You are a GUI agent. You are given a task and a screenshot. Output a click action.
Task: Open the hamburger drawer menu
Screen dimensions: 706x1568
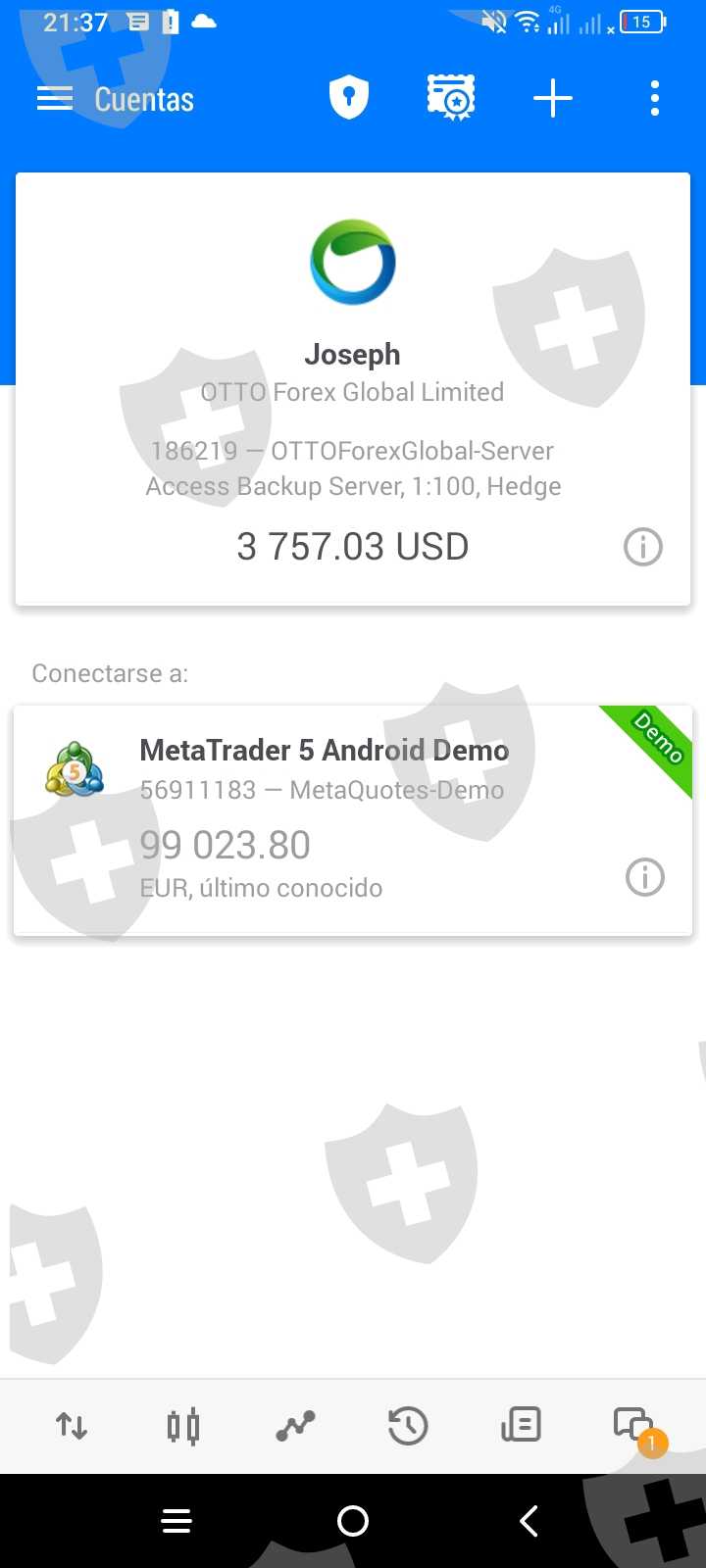[x=55, y=99]
